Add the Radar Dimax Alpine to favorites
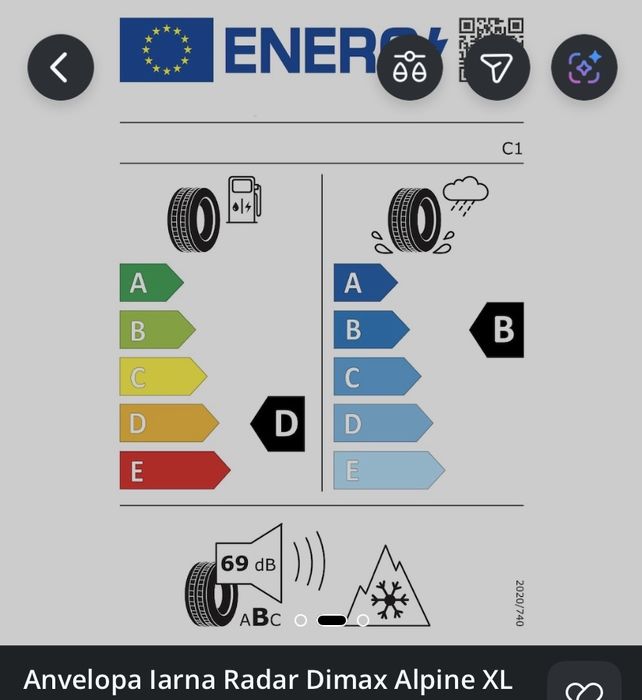The width and height of the screenshot is (642, 700). 584,690
